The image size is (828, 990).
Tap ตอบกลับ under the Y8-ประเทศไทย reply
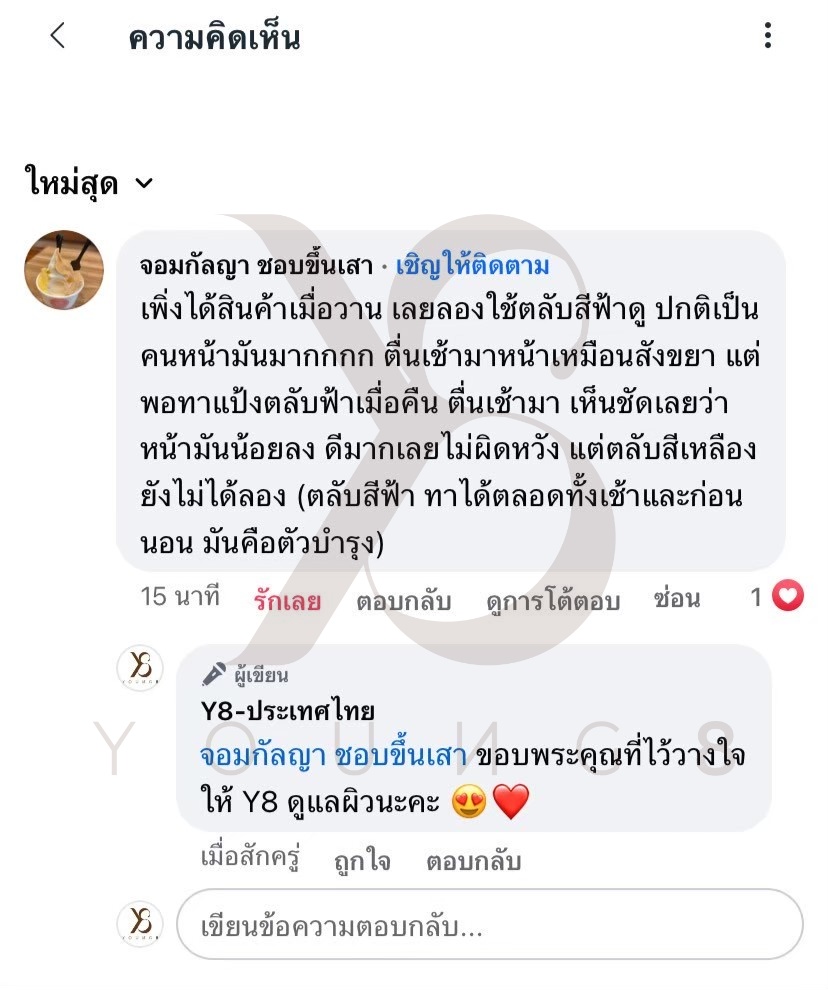(473, 861)
